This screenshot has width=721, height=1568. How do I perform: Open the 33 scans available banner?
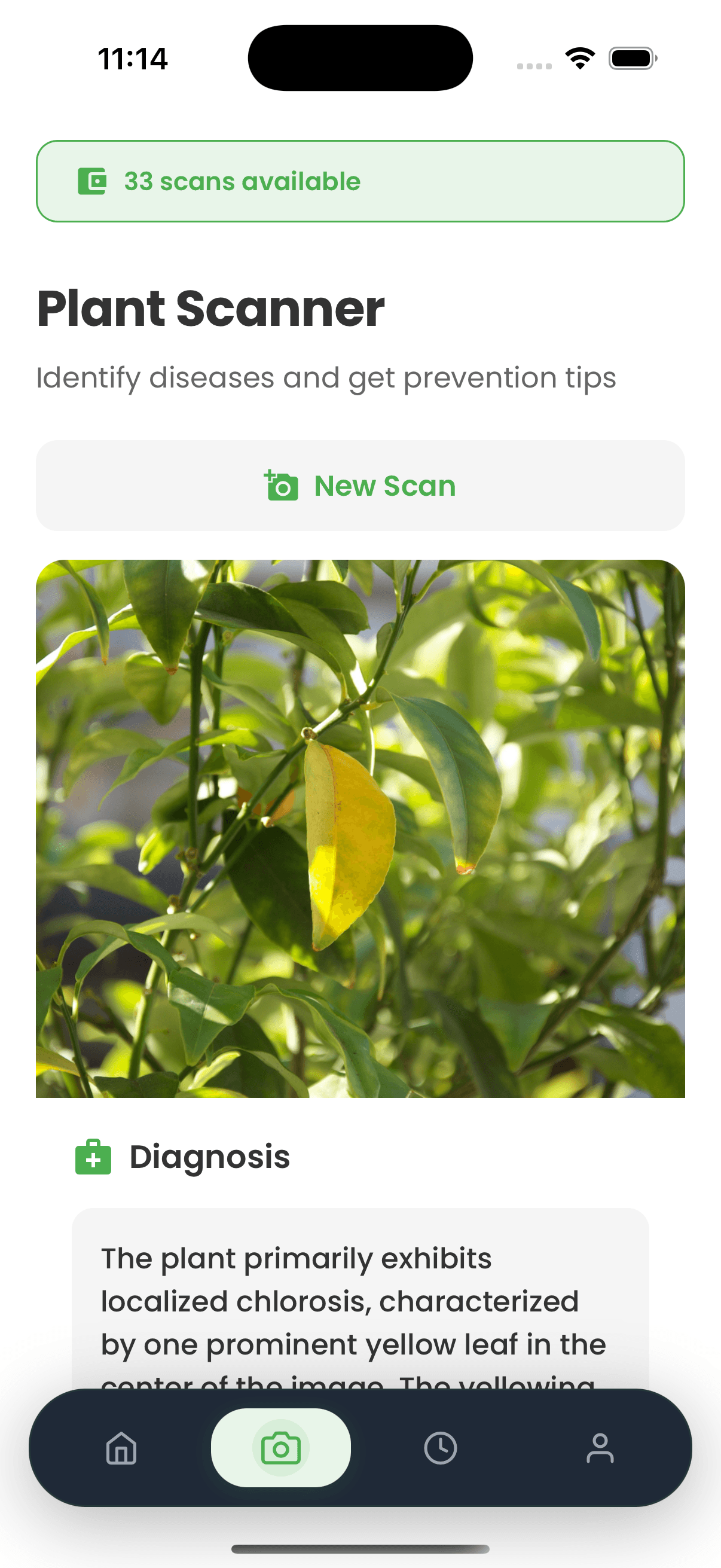click(360, 181)
